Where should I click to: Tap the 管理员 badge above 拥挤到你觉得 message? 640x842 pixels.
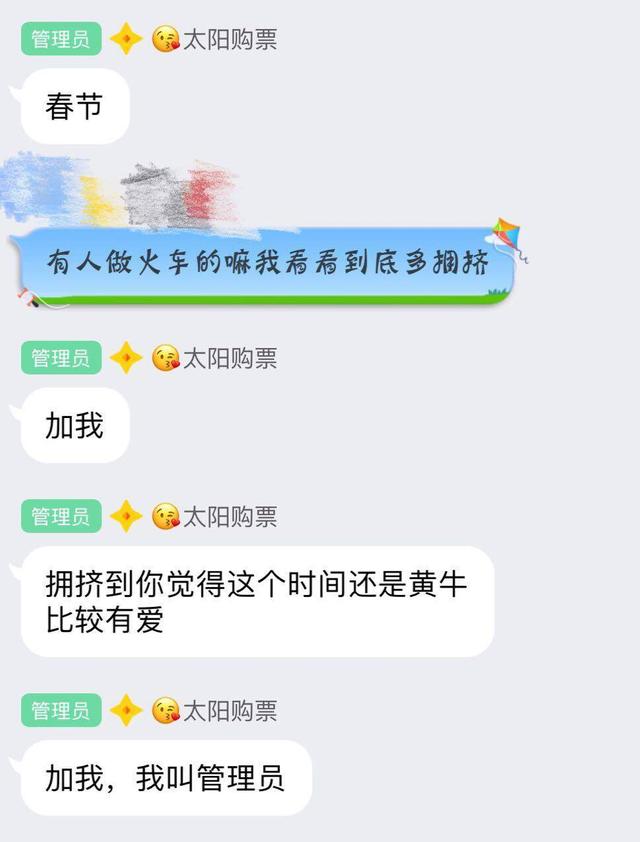coord(60,517)
